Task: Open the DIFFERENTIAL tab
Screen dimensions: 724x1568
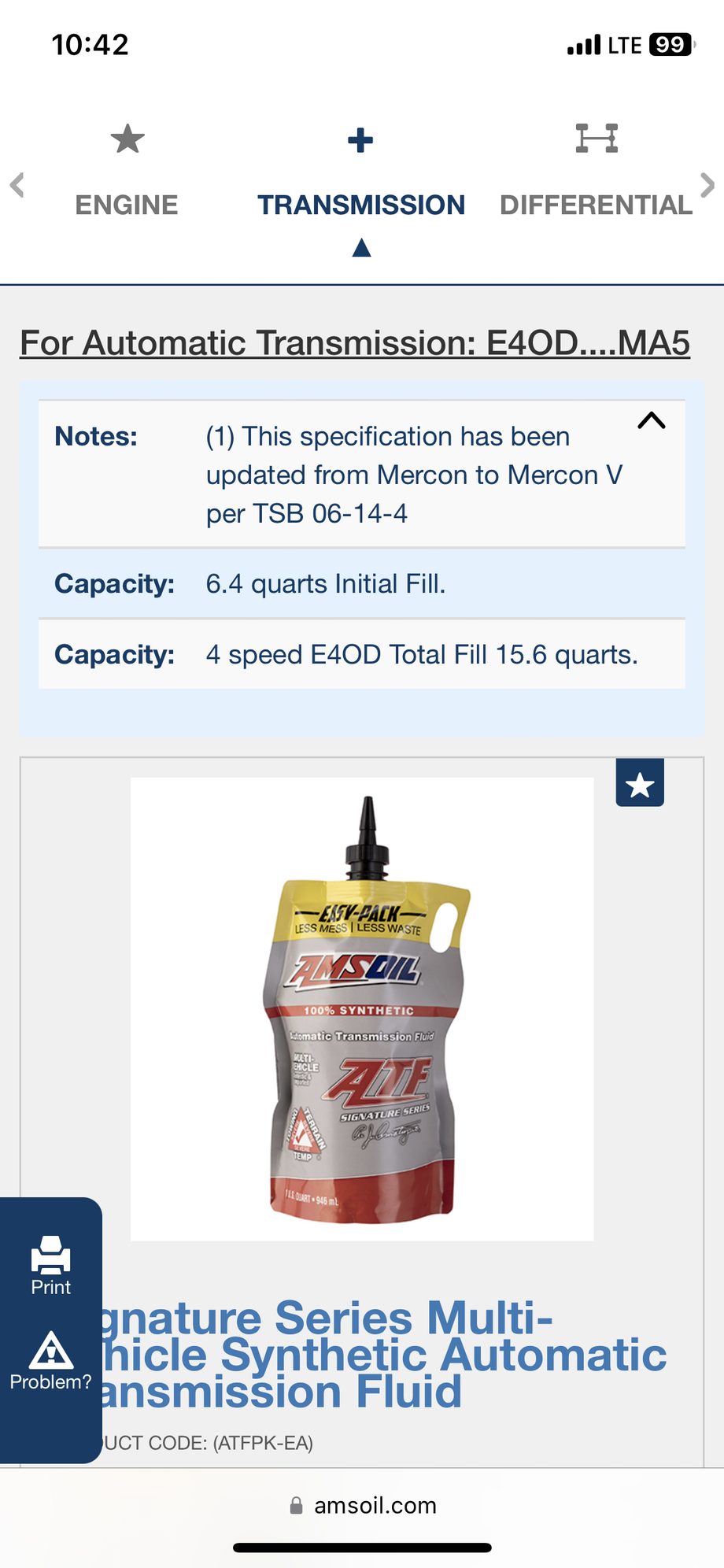Action: (x=597, y=204)
